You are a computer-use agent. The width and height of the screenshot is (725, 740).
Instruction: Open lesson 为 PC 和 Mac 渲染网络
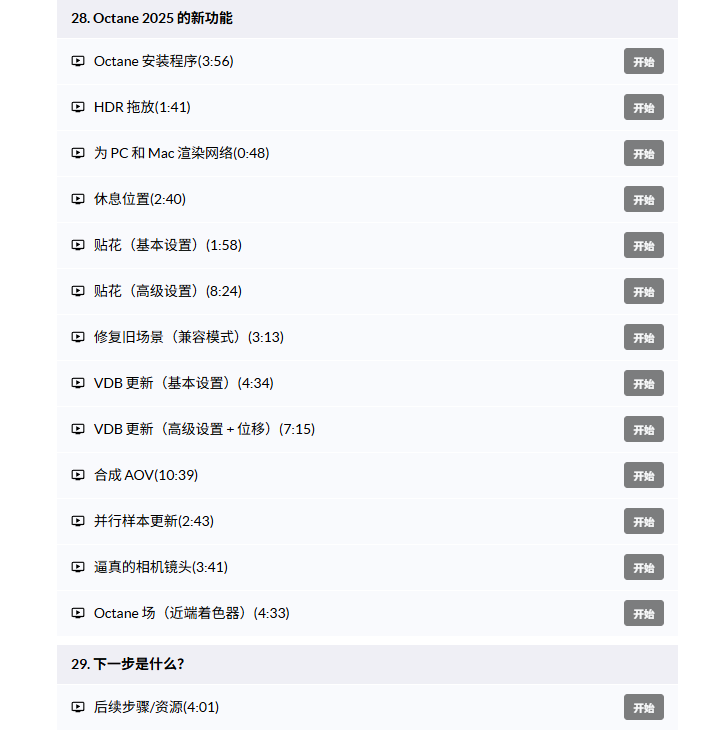(181, 153)
